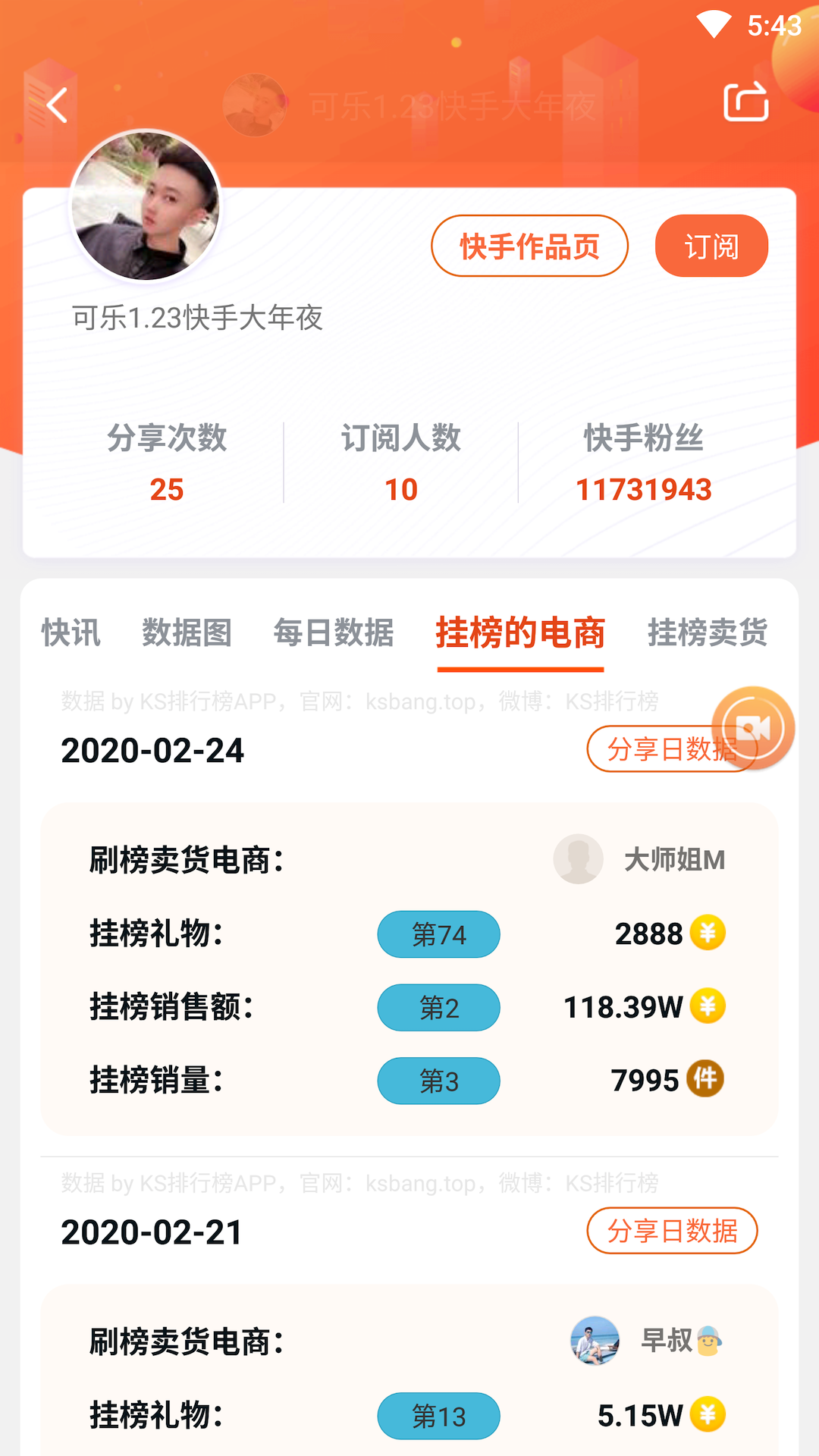Tap the share icon in the top bar
This screenshot has width=819, height=1456.
coord(747,102)
